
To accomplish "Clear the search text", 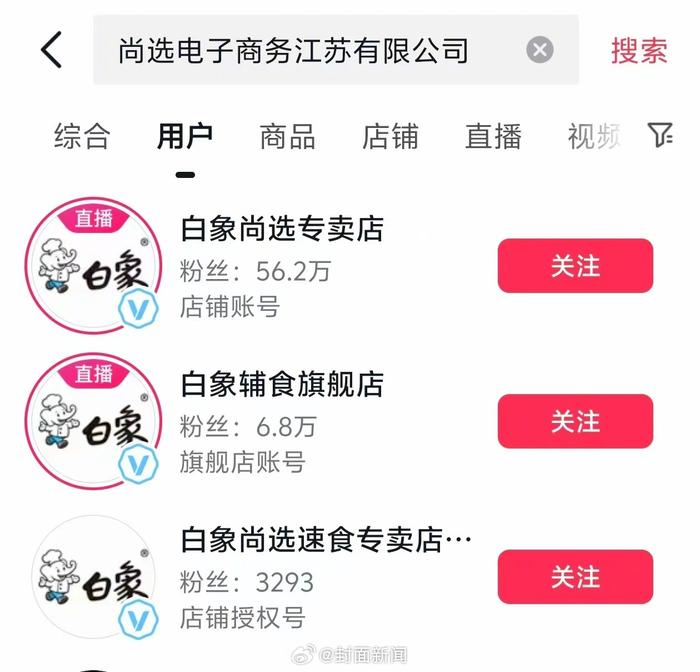I will (539, 49).
